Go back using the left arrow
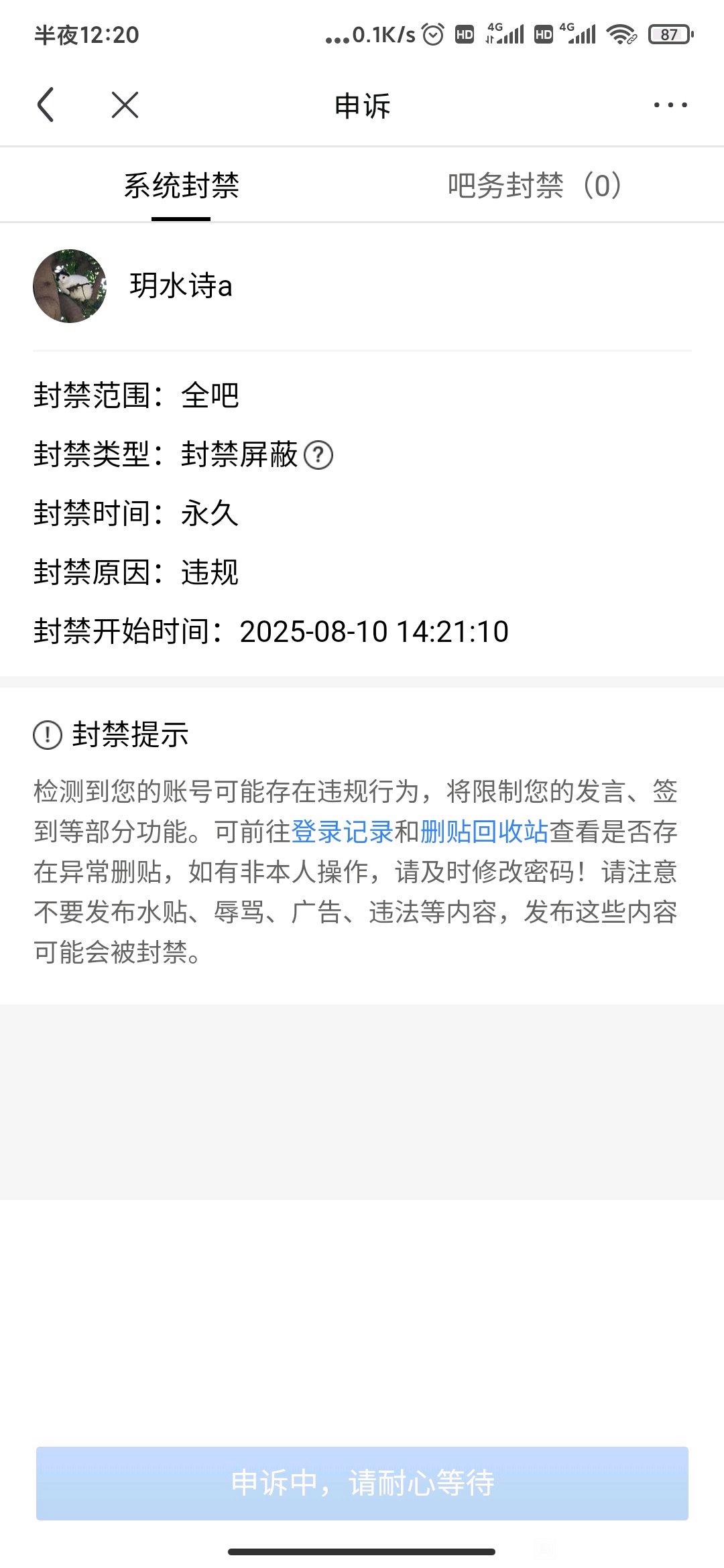Screen dimensions: 724x1568 (x=46, y=105)
